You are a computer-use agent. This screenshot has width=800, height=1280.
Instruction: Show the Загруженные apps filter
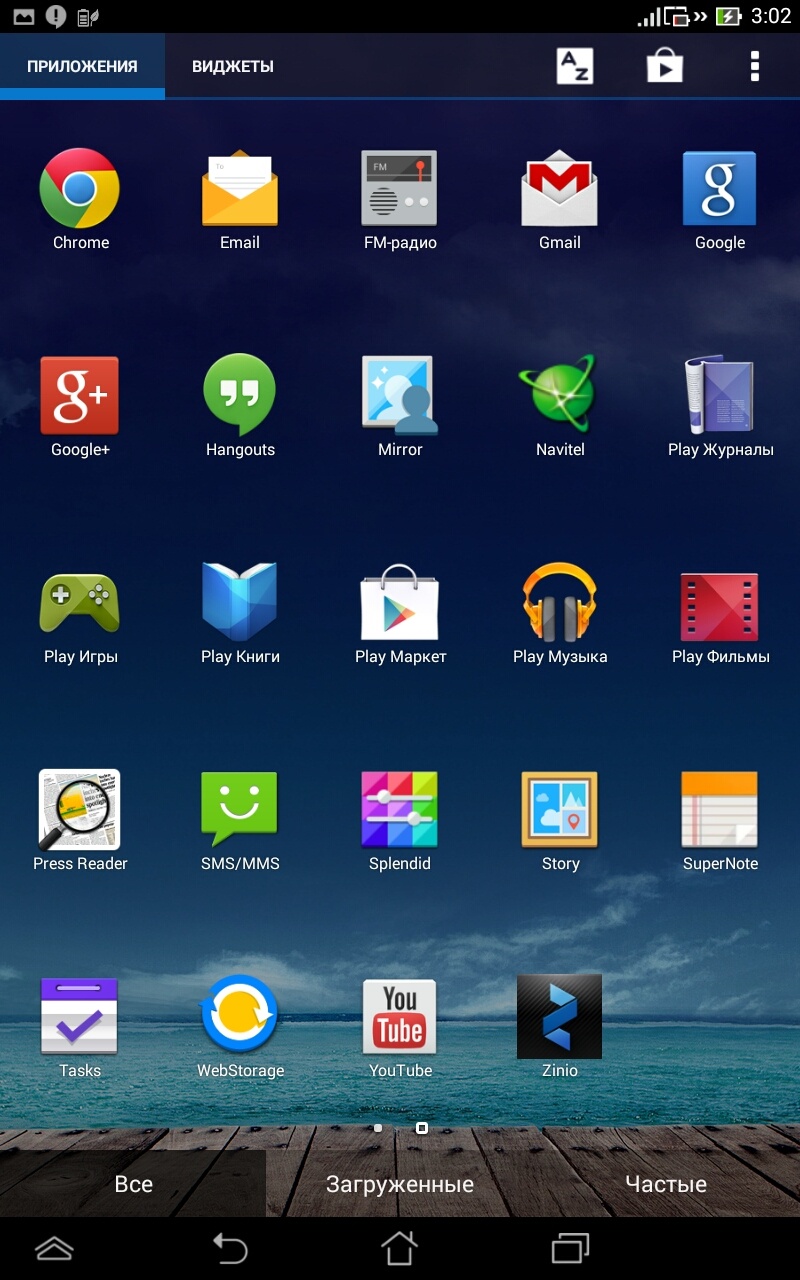[400, 1184]
